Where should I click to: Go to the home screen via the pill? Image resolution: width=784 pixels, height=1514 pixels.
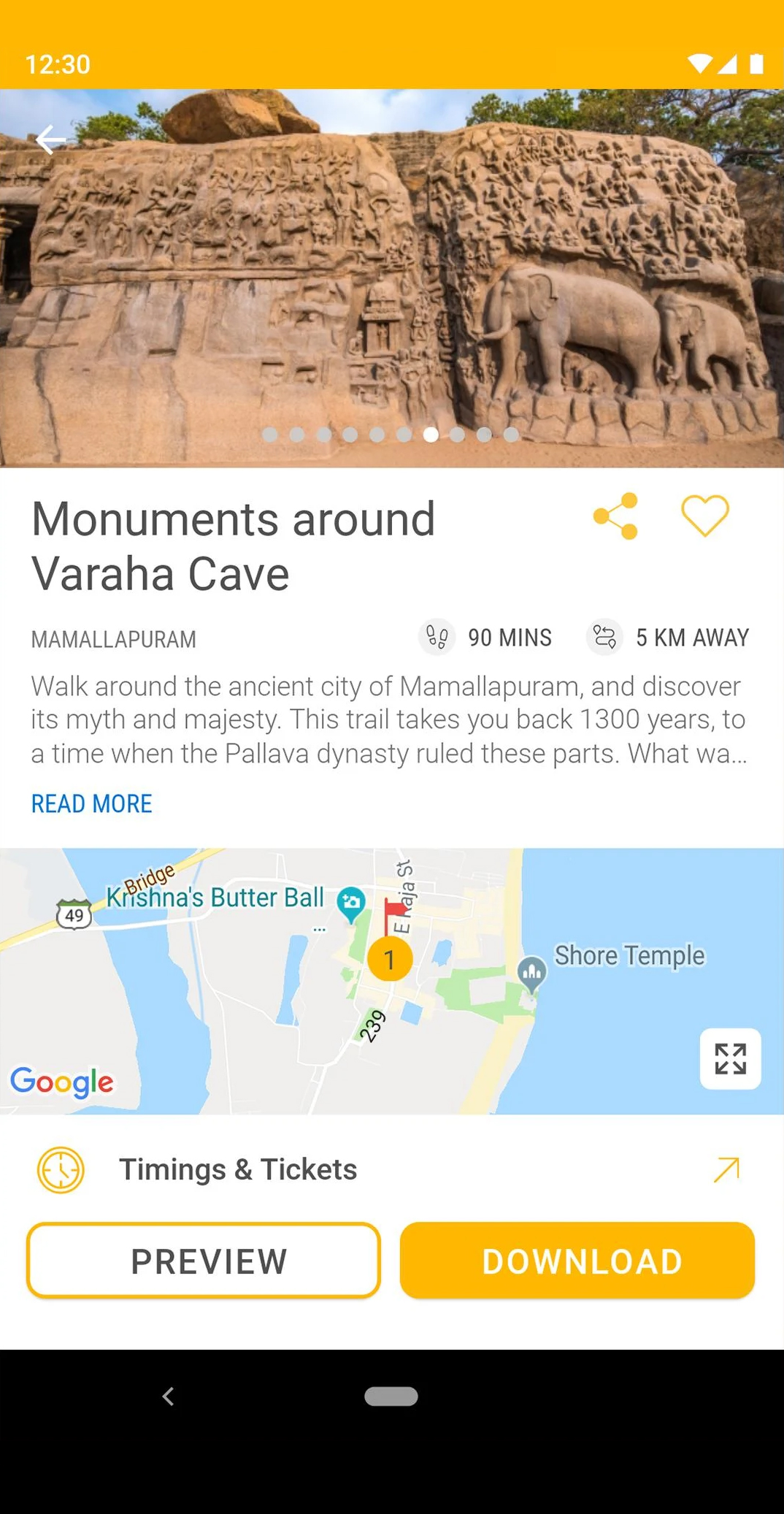click(x=391, y=1396)
